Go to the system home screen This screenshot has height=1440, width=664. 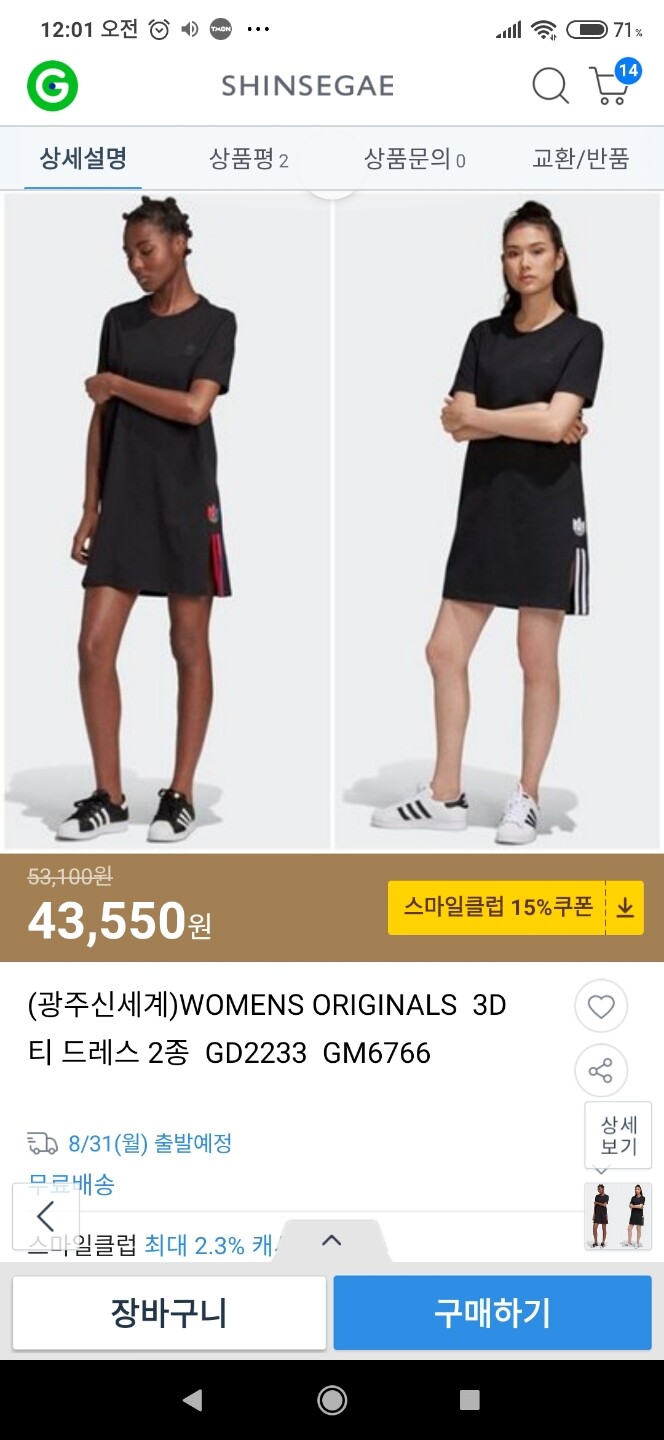click(x=332, y=1400)
